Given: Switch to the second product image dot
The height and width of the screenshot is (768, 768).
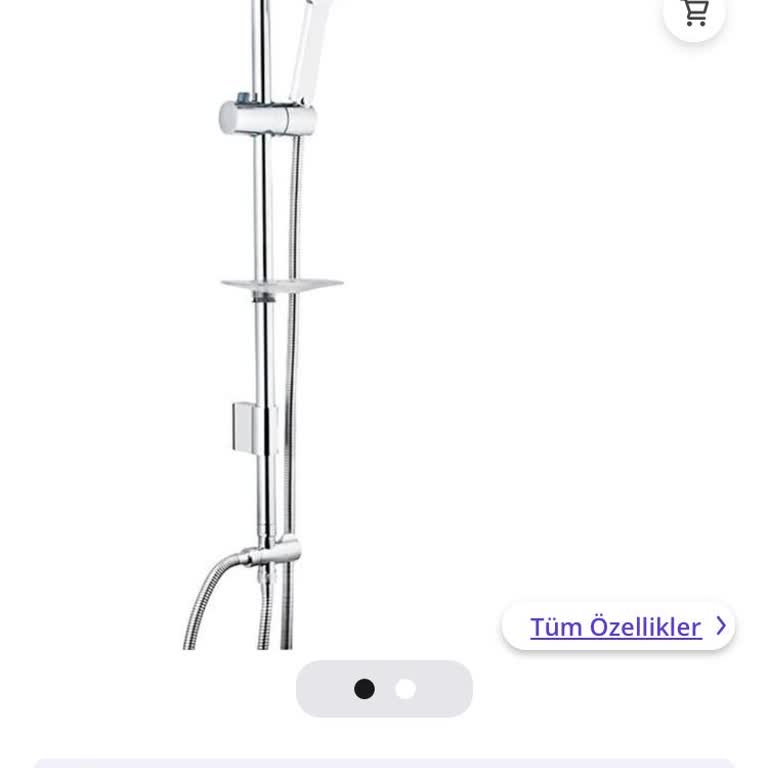Looking at the screenshot, I should 405,689.
